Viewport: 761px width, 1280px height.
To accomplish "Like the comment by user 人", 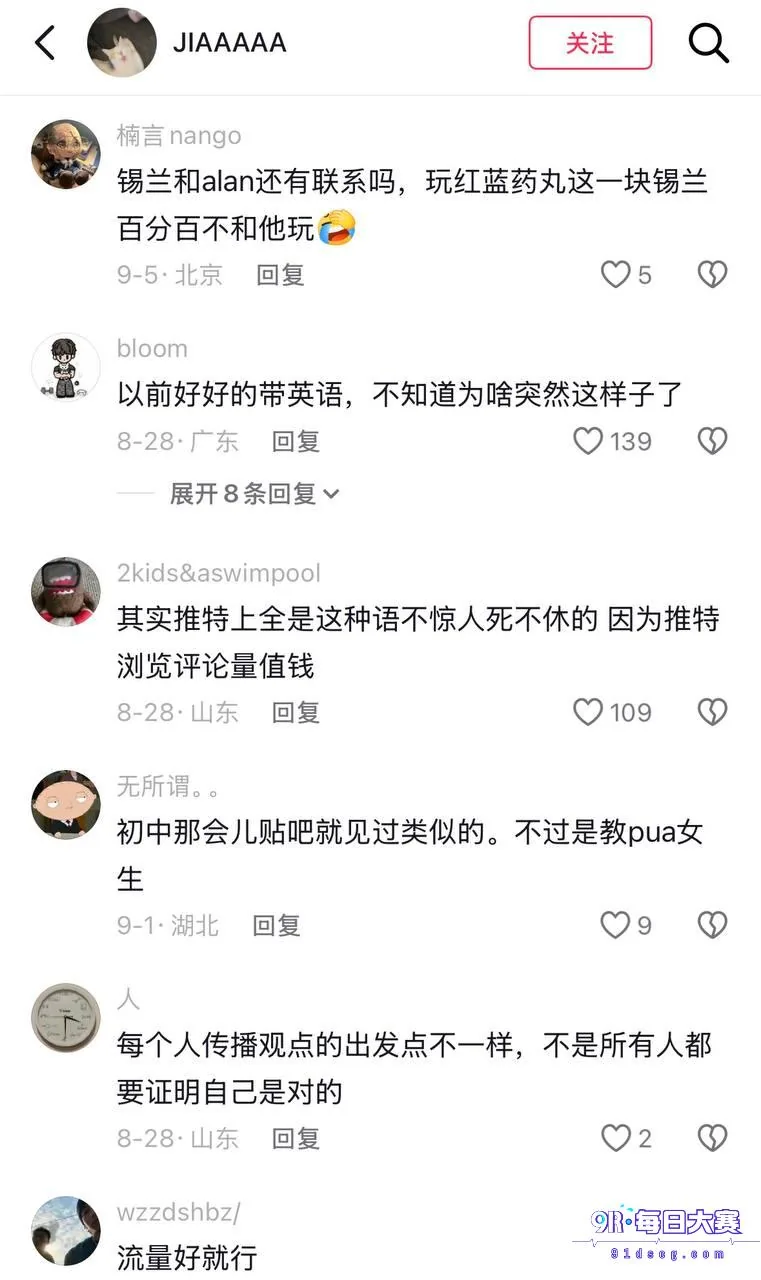I will click(626, 1137).
